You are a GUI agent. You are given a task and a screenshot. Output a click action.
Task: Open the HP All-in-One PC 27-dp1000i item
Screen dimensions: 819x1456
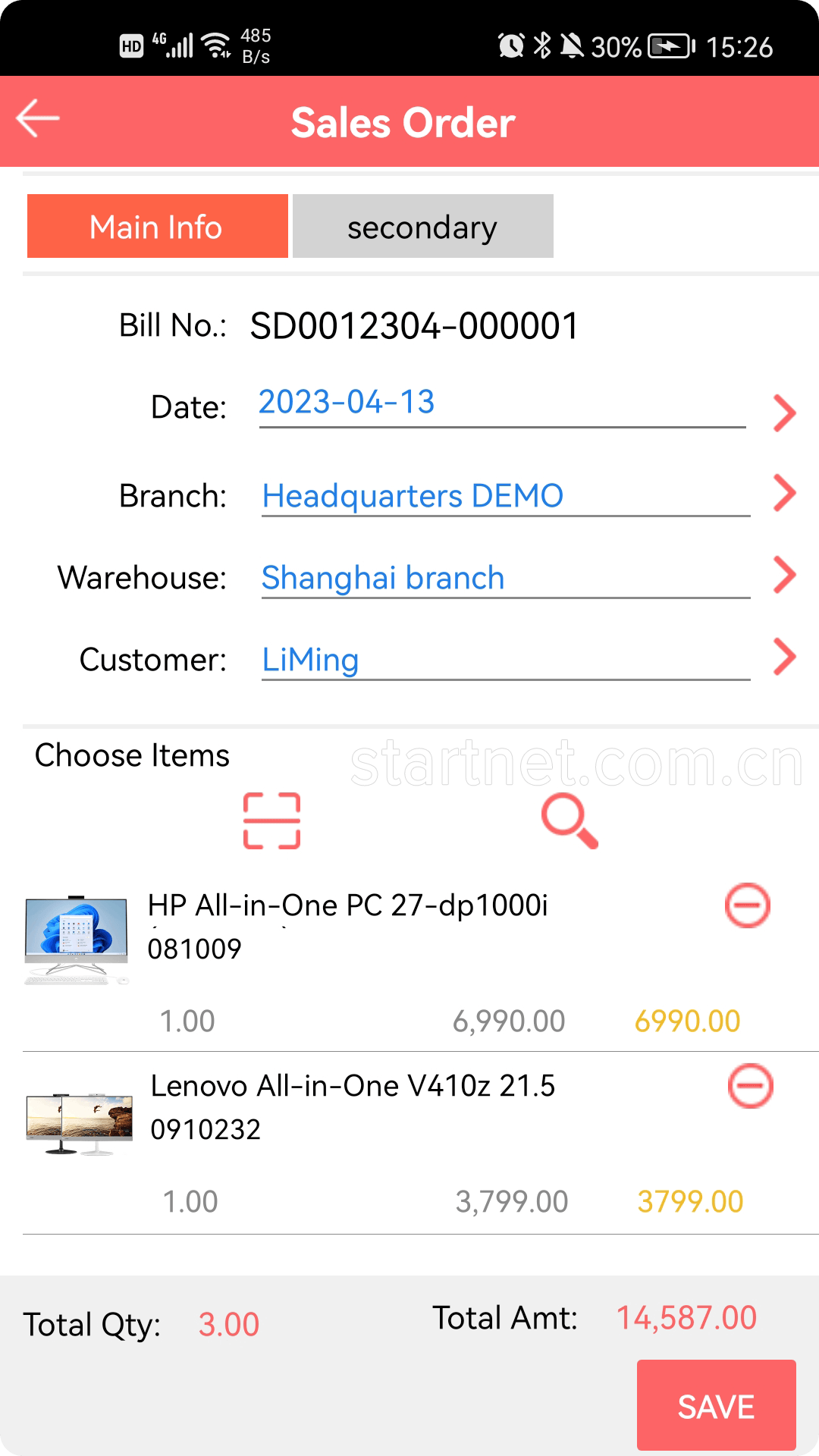pos(347,905)
